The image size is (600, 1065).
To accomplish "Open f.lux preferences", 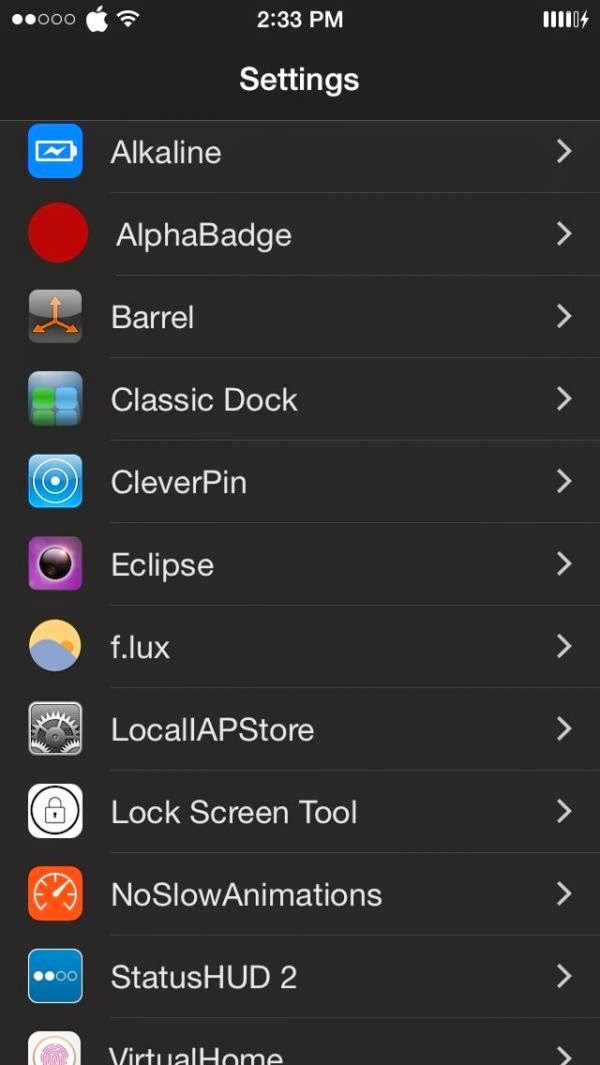I will [x=300, y=647].
